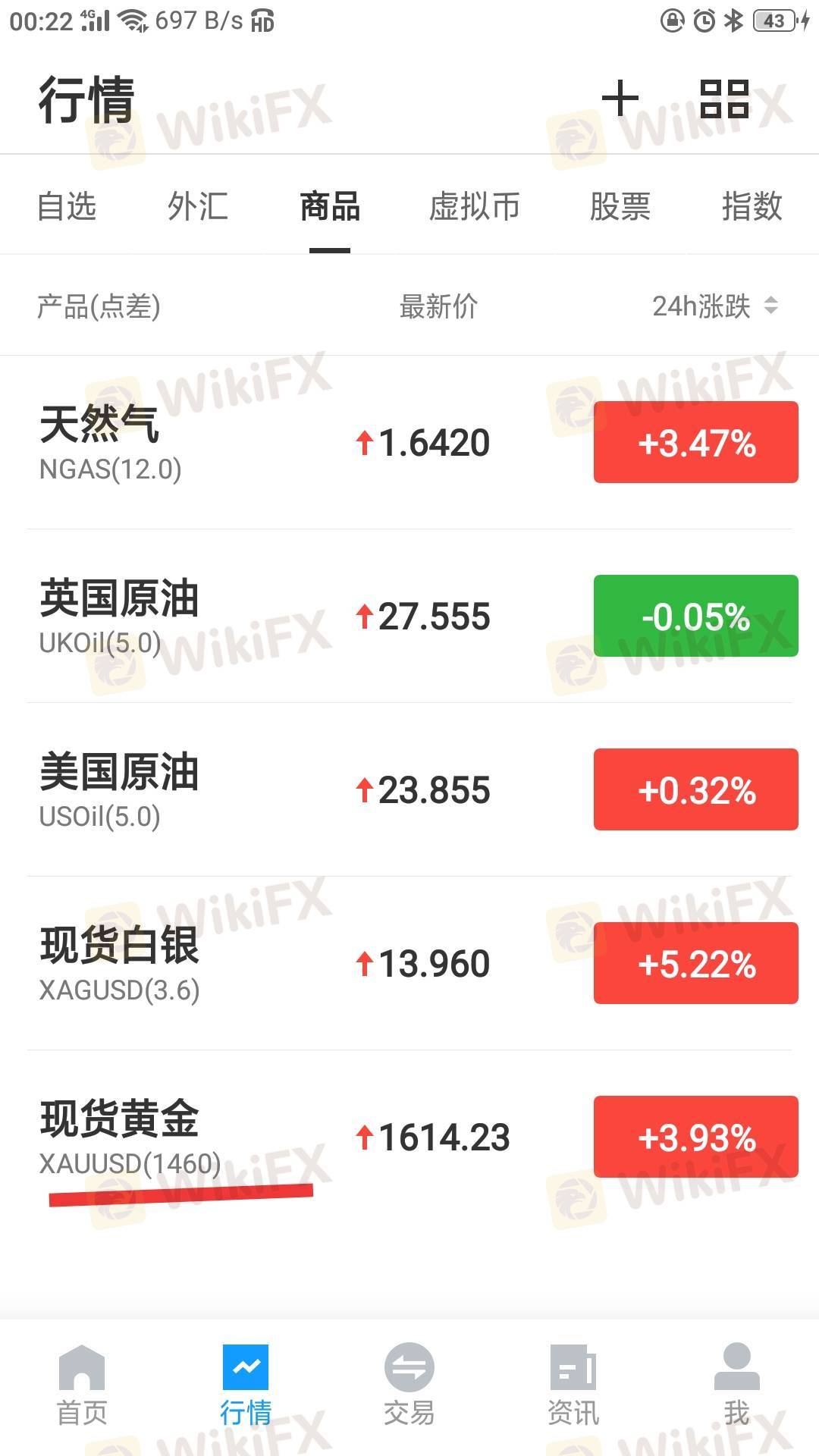Switch to grid layout view icon
The height and width of the screenshot is (1456, 819).
click(724, 99)
